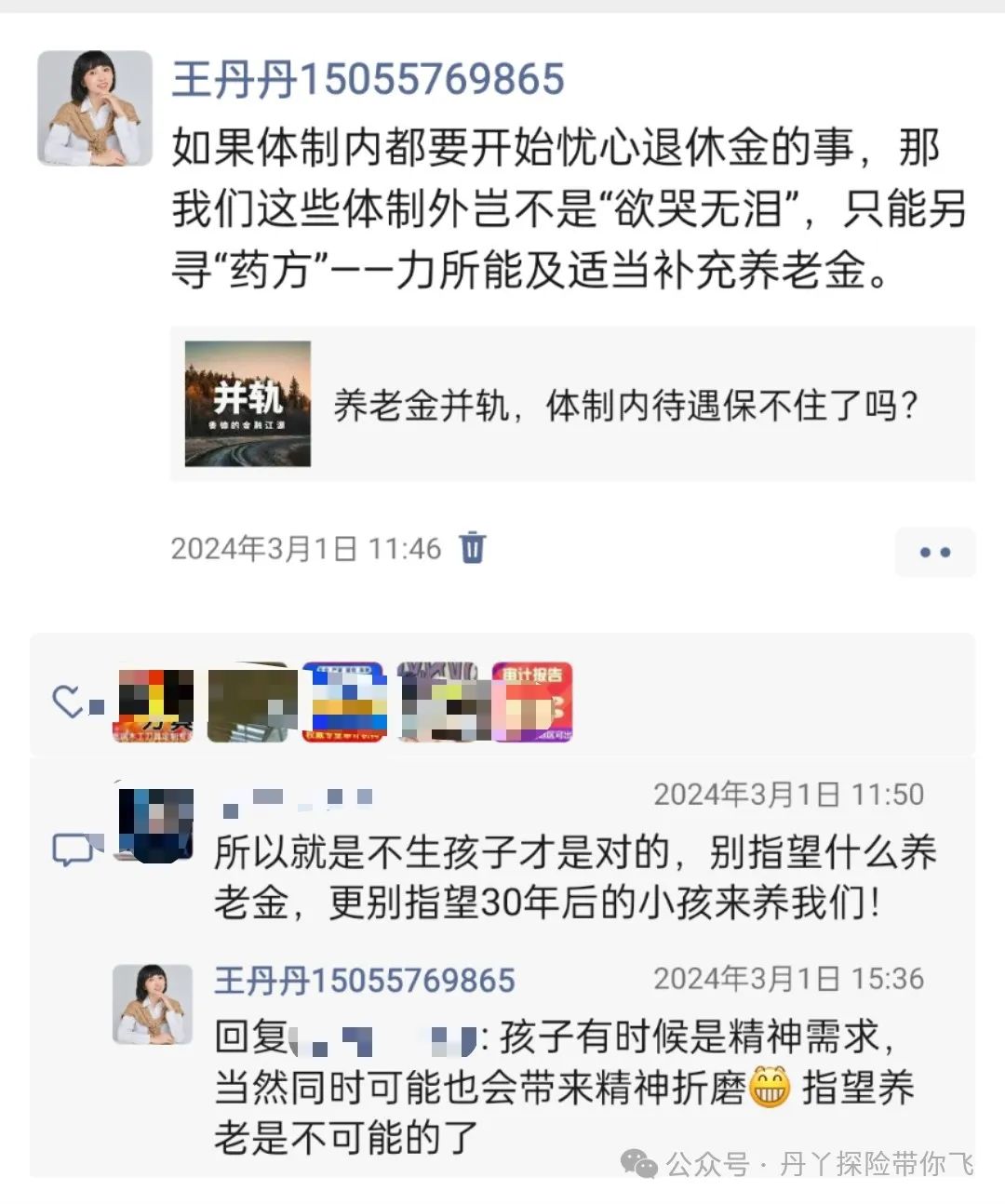
Task: View the liker avatar labeled 审计报告
Action: click(x=532, y=702)
